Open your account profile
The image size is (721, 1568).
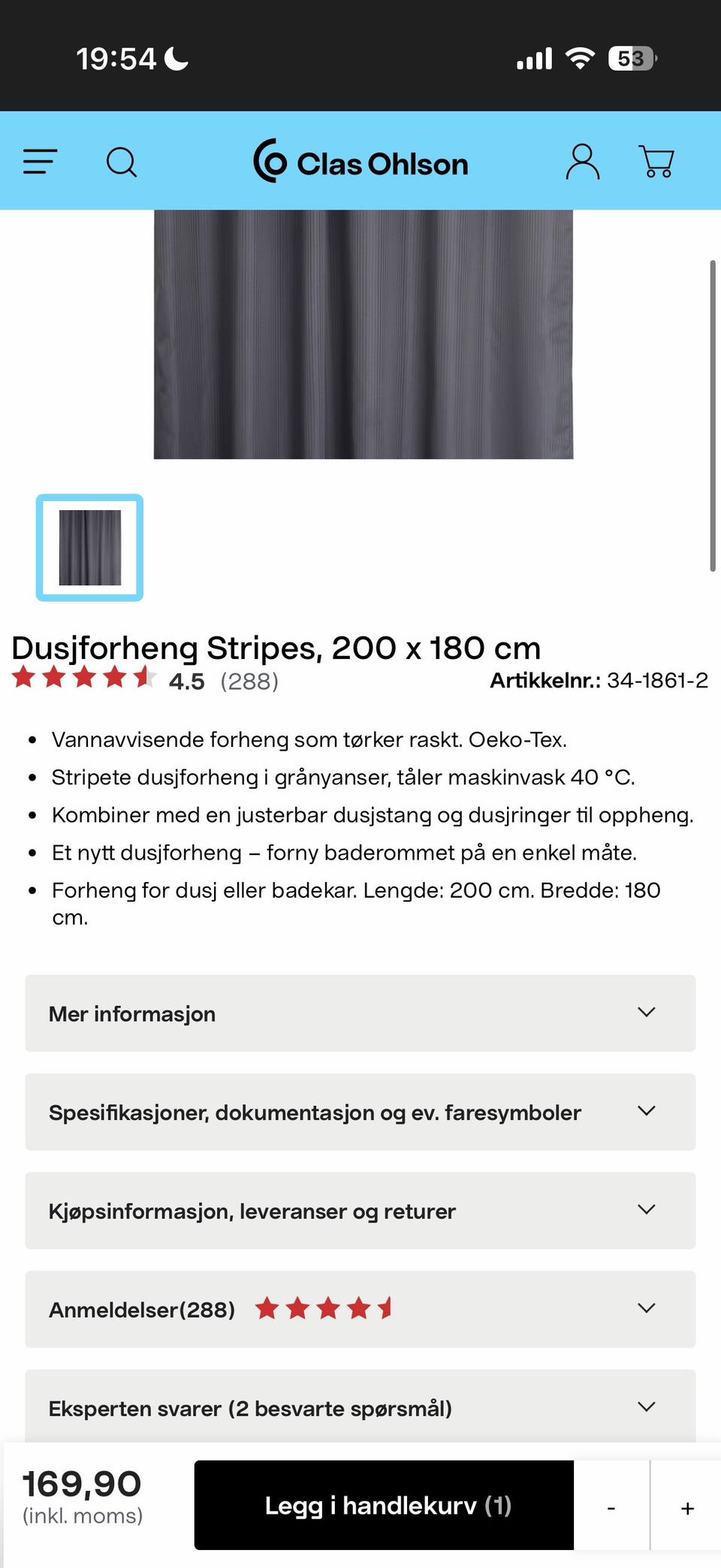pyautogui.click(x=582, y=161)
